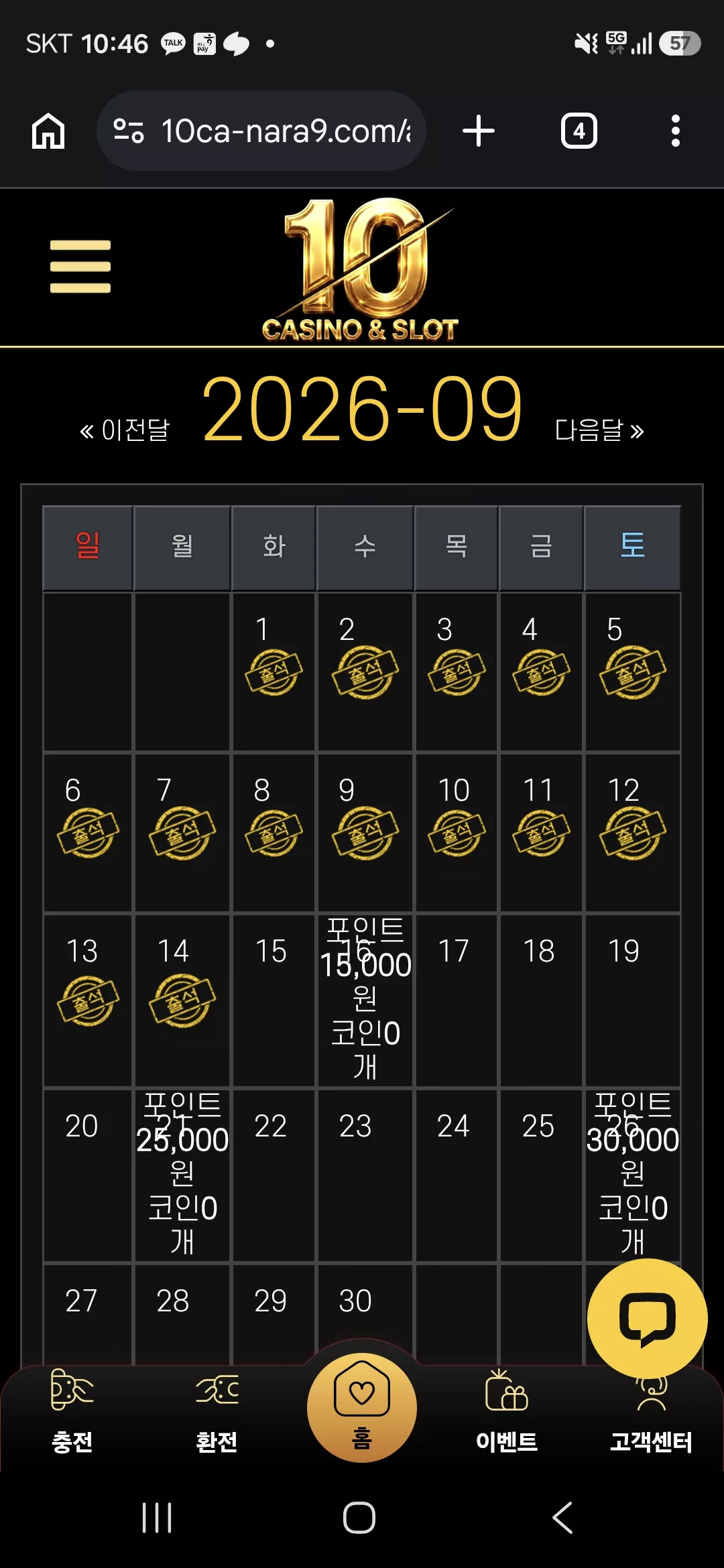
Task: Open the 환전 withdrawal tab
Action: 217,1411
